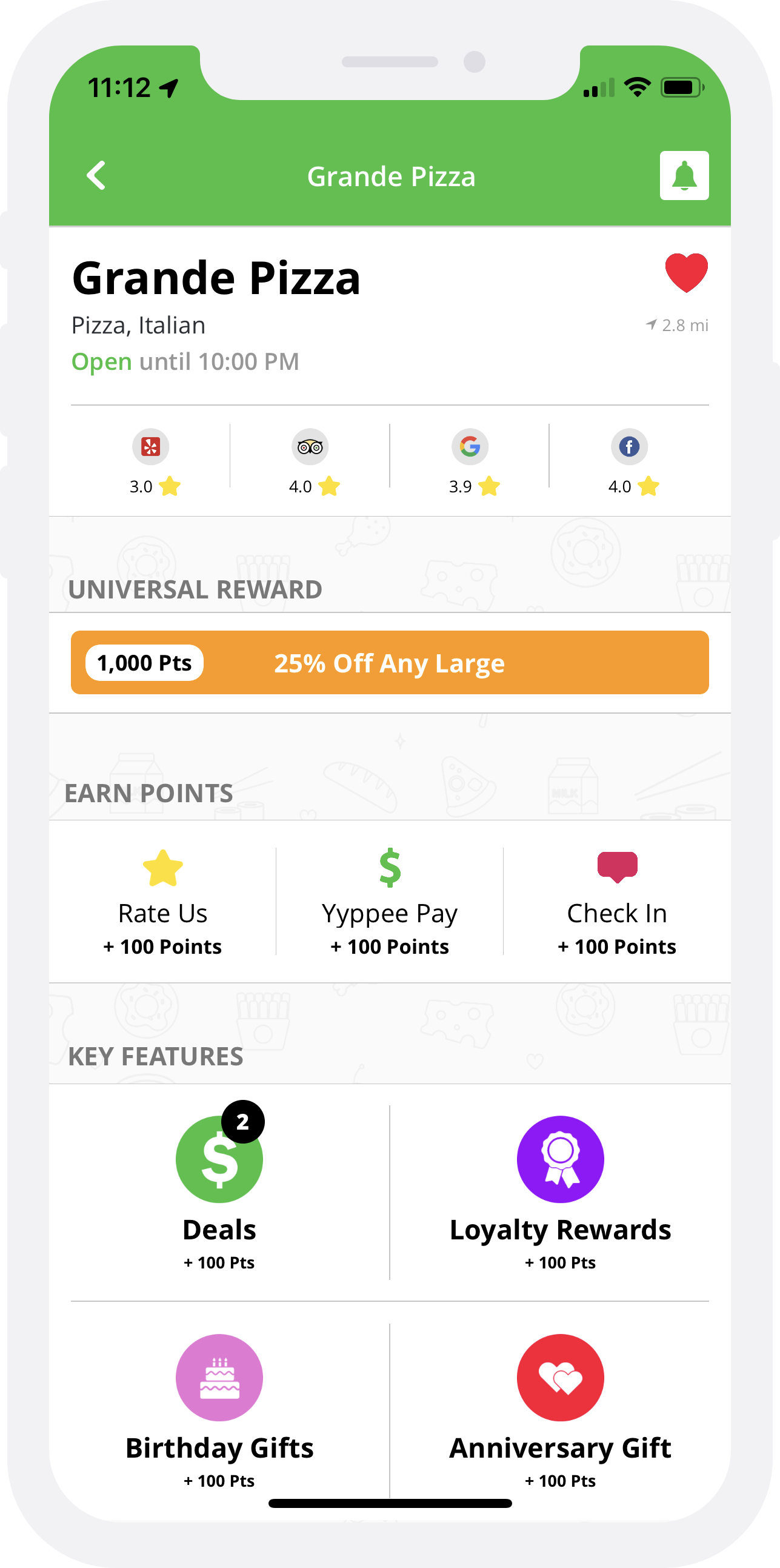Open the Google 3.9 rating
The width and height of the screenshot is (780, 1568).
(x=470, y=463)
